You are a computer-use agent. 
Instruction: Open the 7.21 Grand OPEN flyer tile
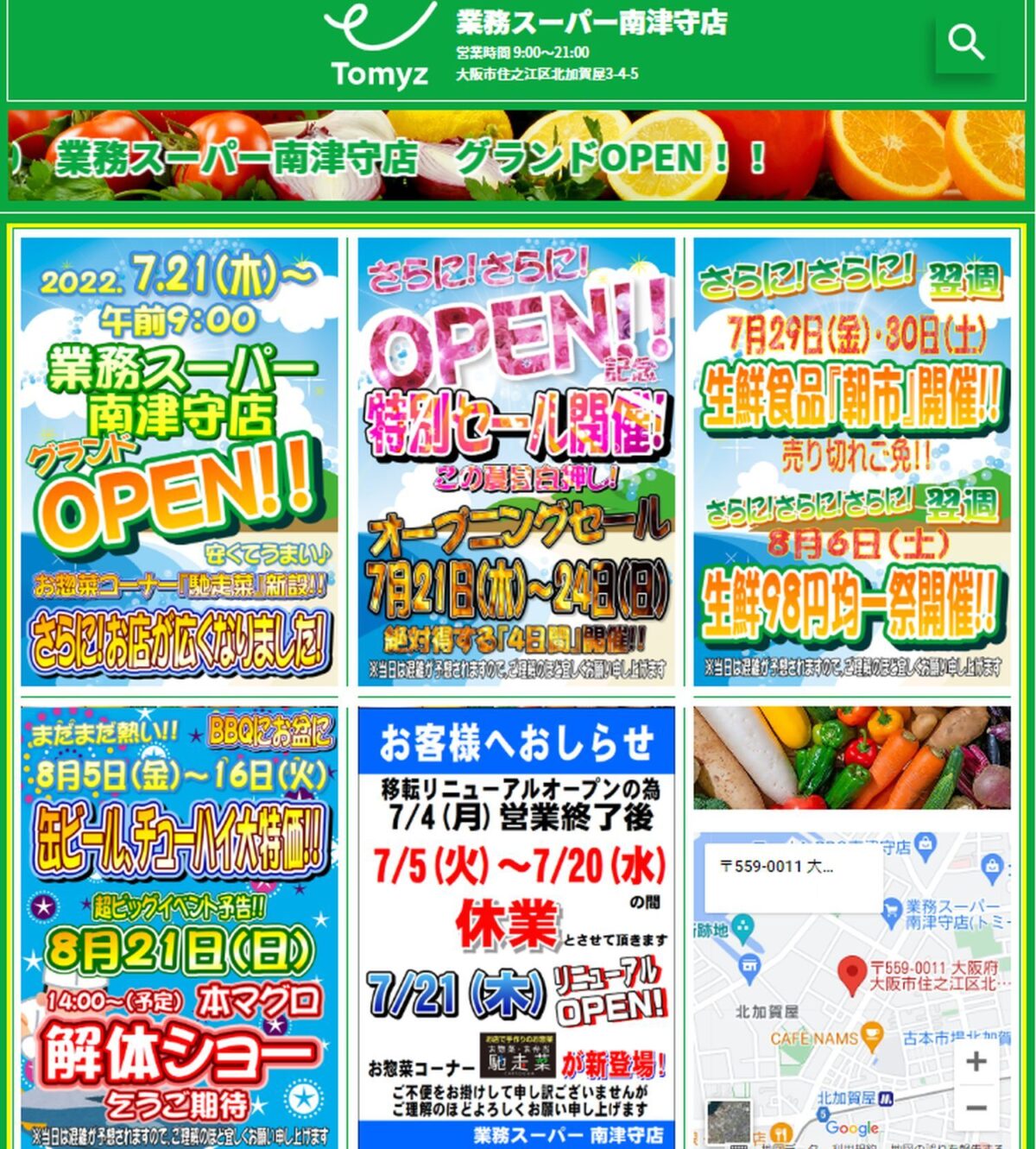click(179, 462)
